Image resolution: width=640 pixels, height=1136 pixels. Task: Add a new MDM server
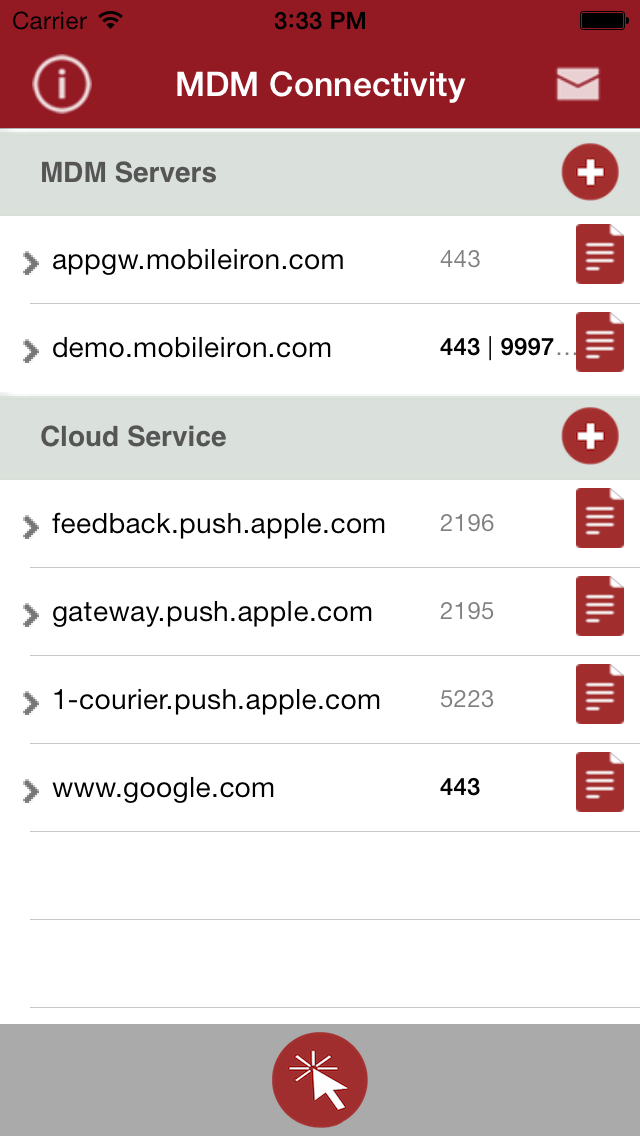click(590, 172)
